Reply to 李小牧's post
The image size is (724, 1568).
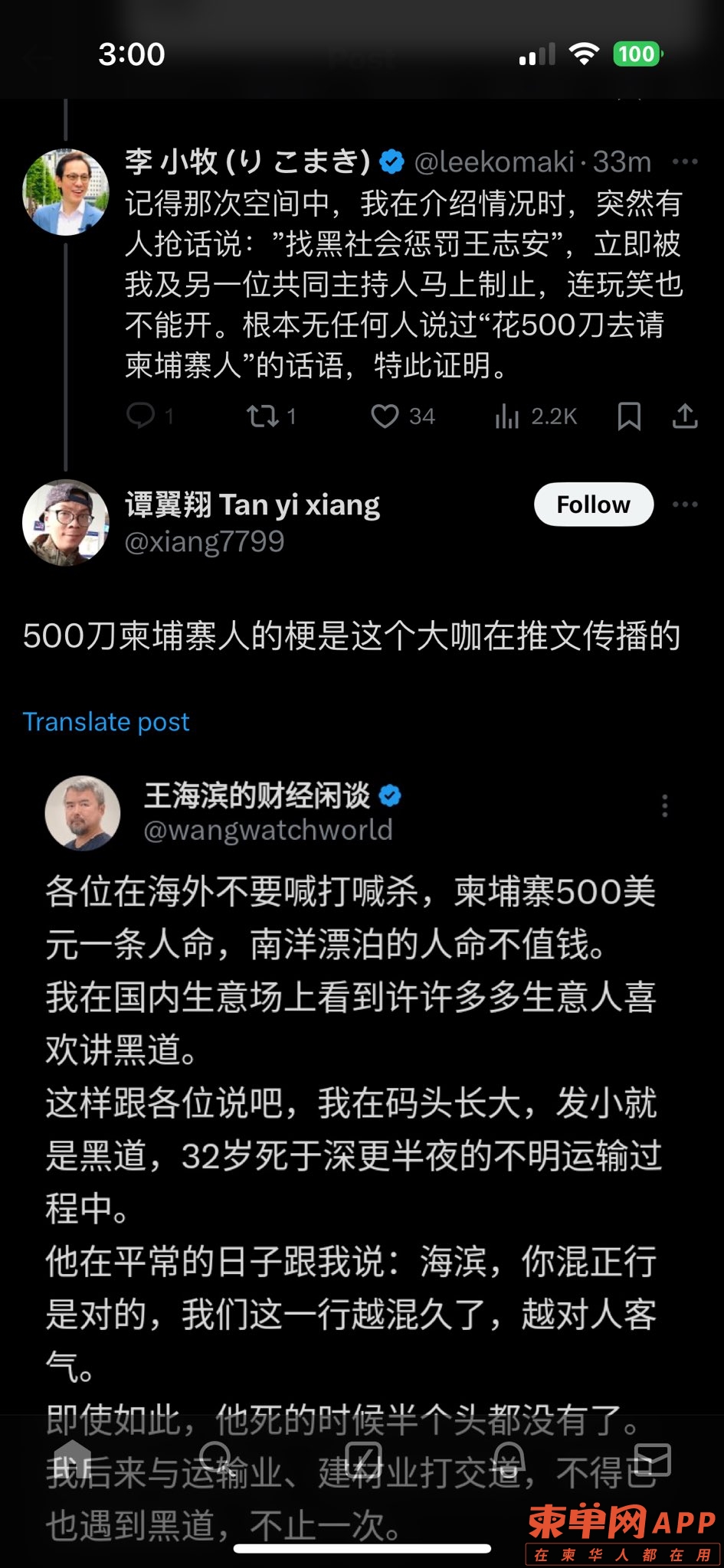click(141, 416)
